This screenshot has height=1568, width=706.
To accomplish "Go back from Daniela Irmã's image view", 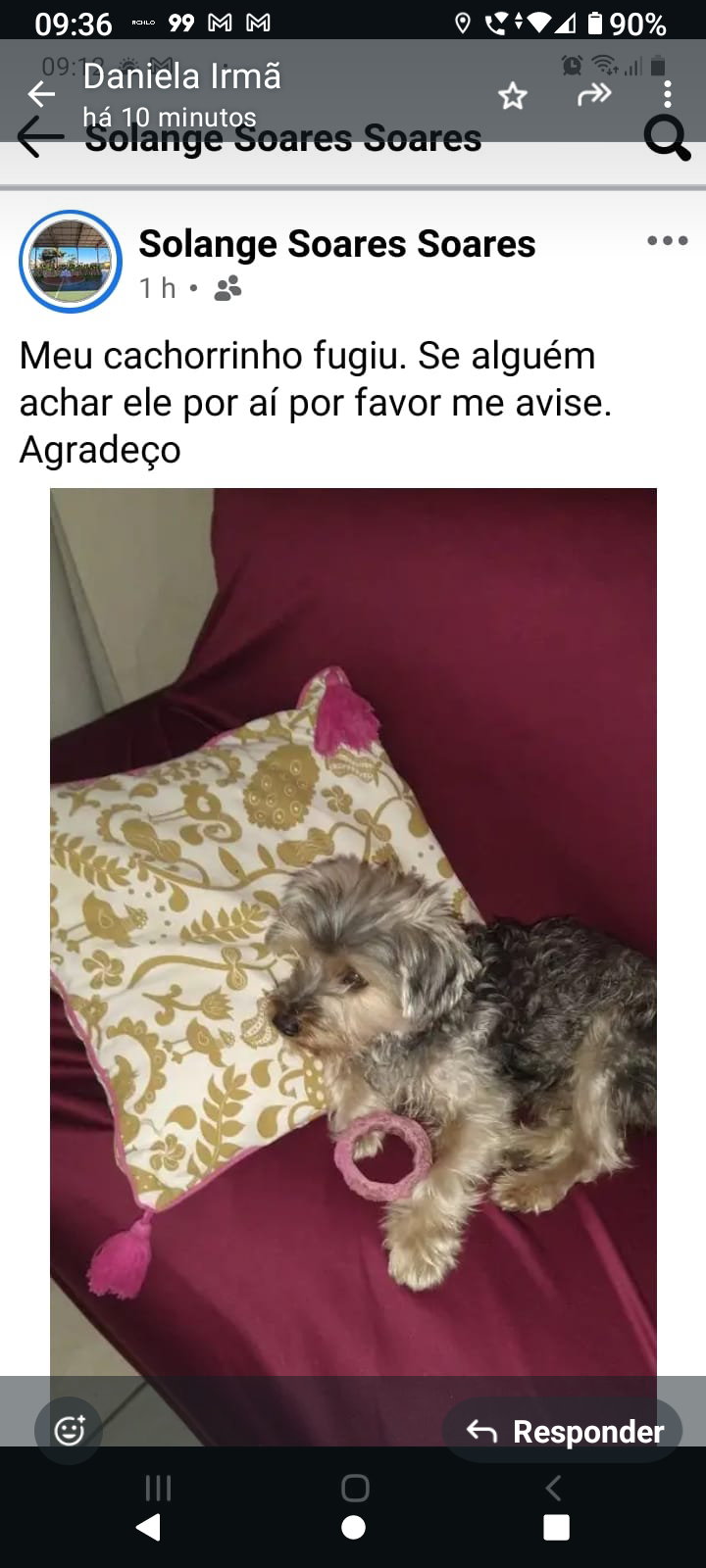I will (x=41, y=94).
